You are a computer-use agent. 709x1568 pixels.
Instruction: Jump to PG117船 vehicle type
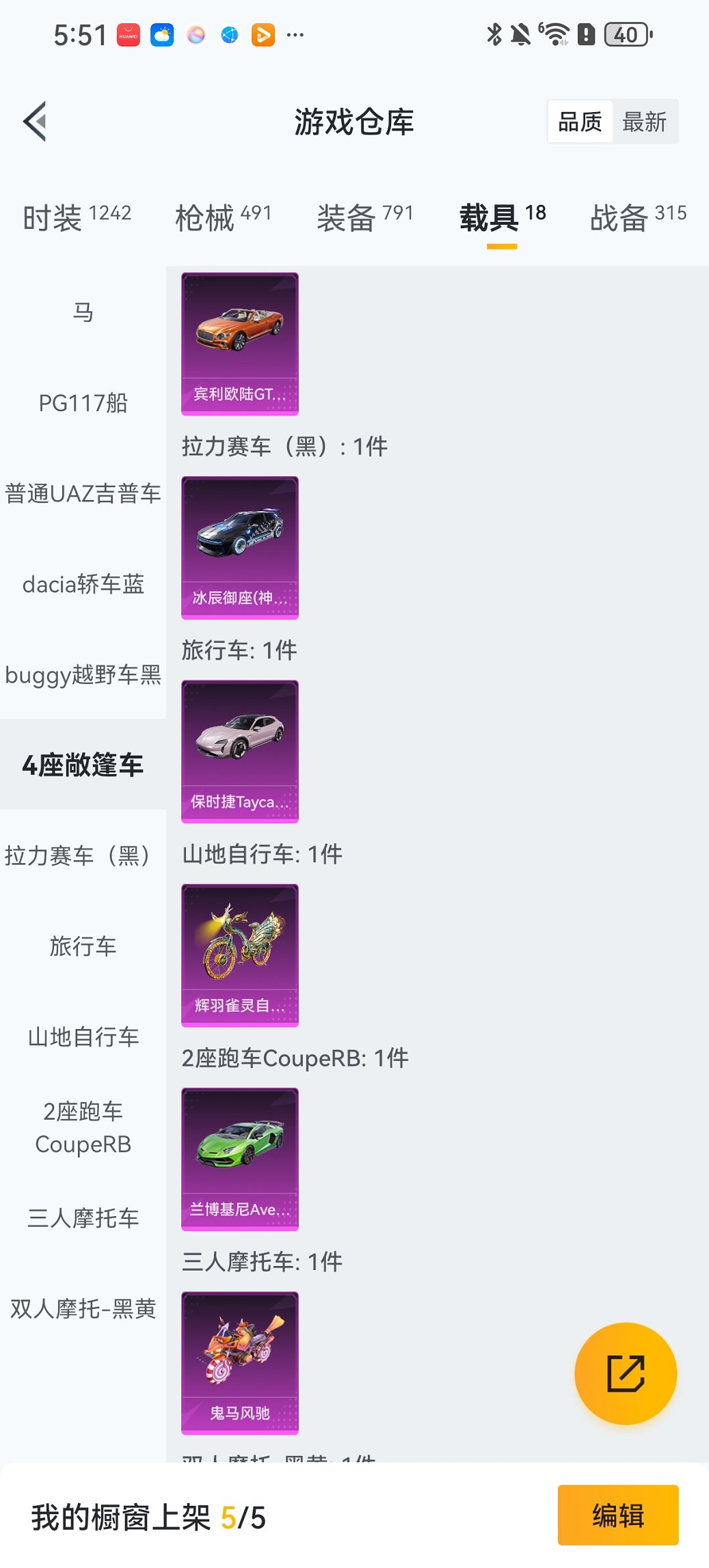tap(83, 403)
